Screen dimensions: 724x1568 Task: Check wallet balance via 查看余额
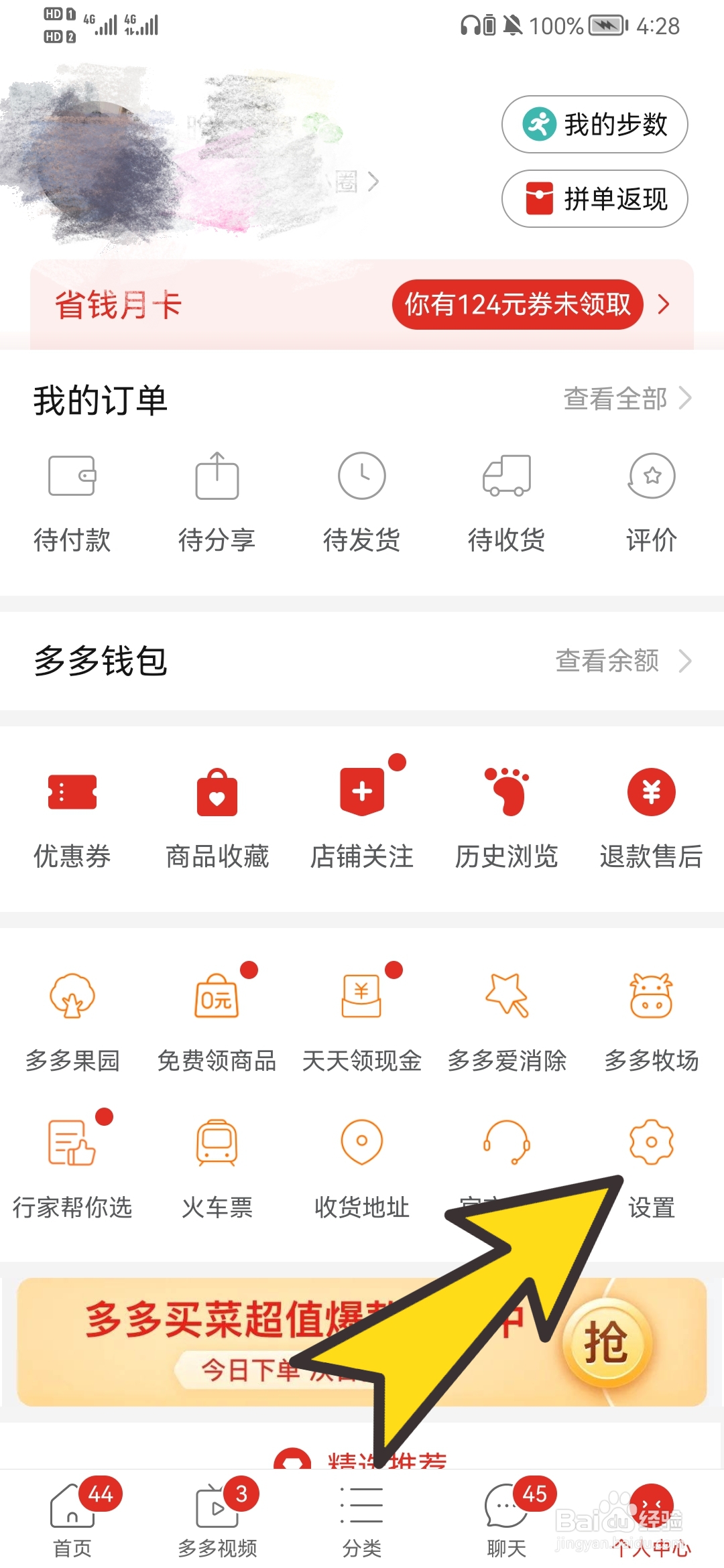[622, 661]
